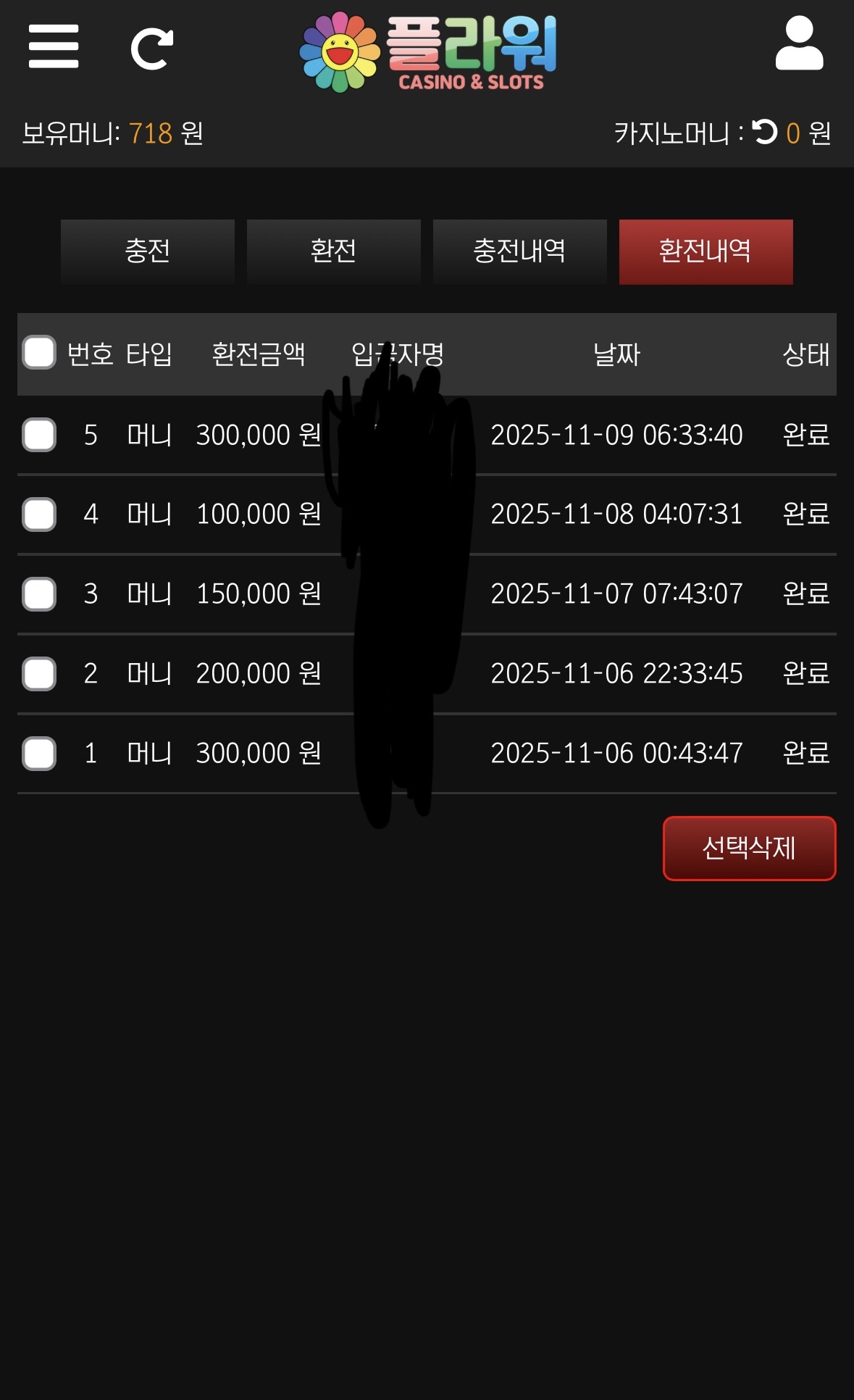Refresh the 카지노머니 balance
Screen dimensions: 854x1400
[764, 132]
